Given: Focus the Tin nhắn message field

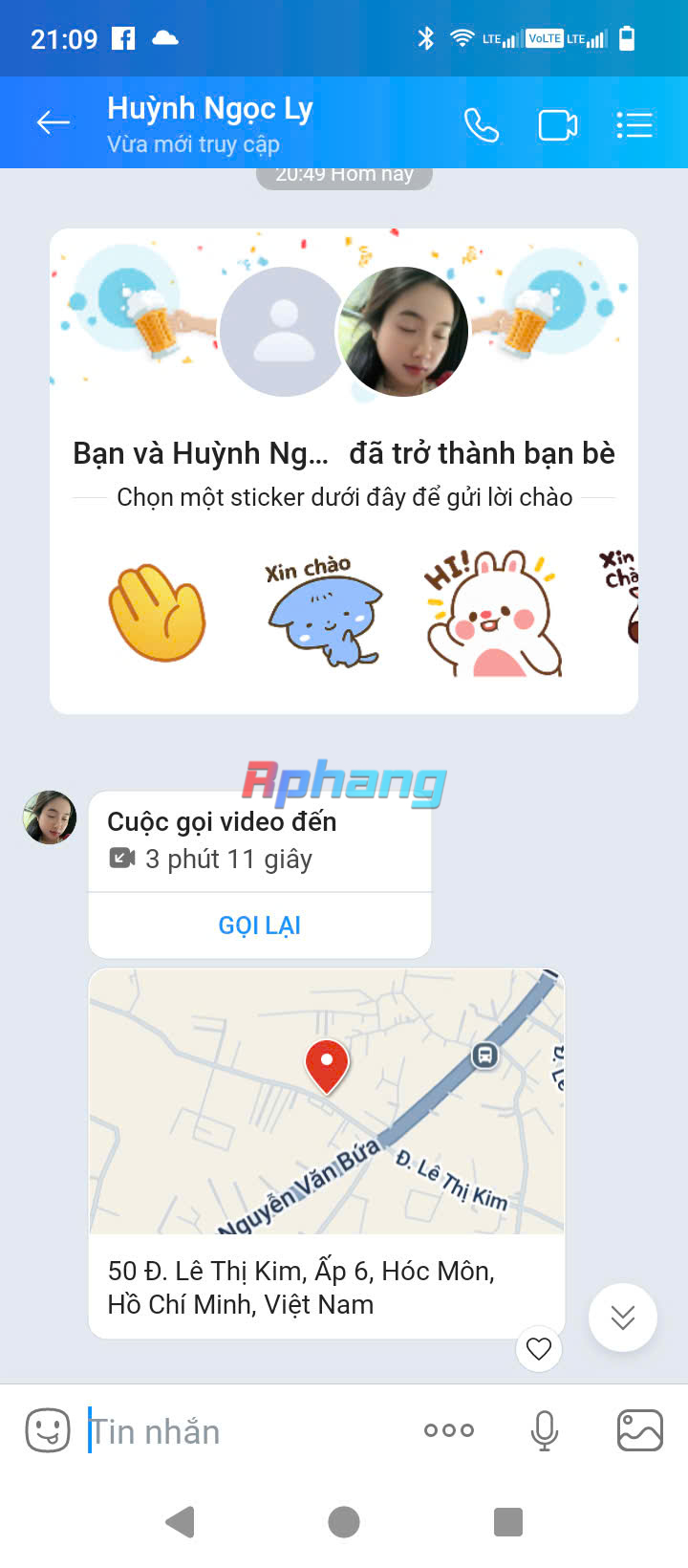Looking at the screenshot, I should pos(244,1431).
